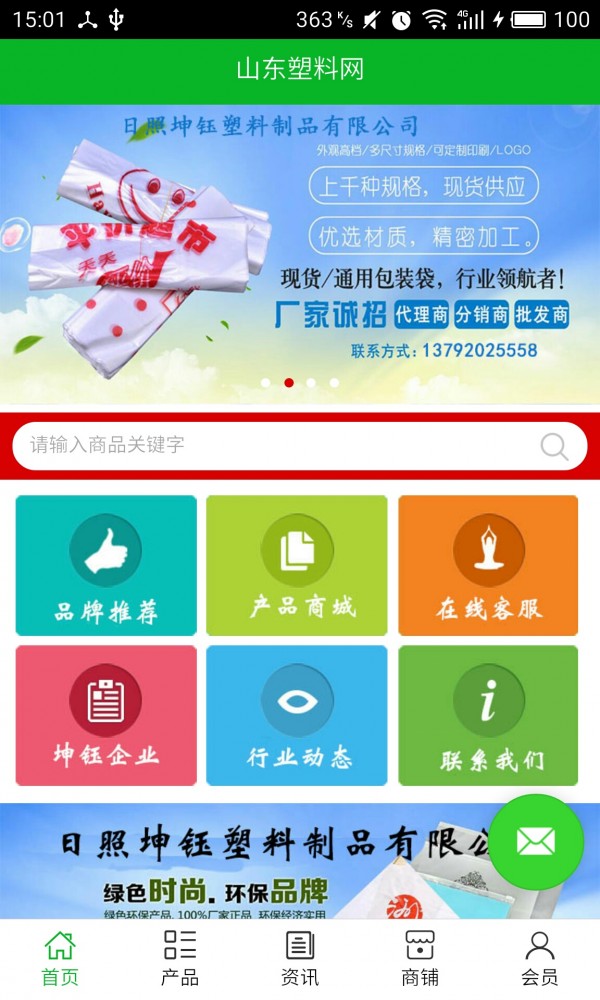Open 在线客服 customer service
Screen dimensions: 600x1000
click(488, 565)
